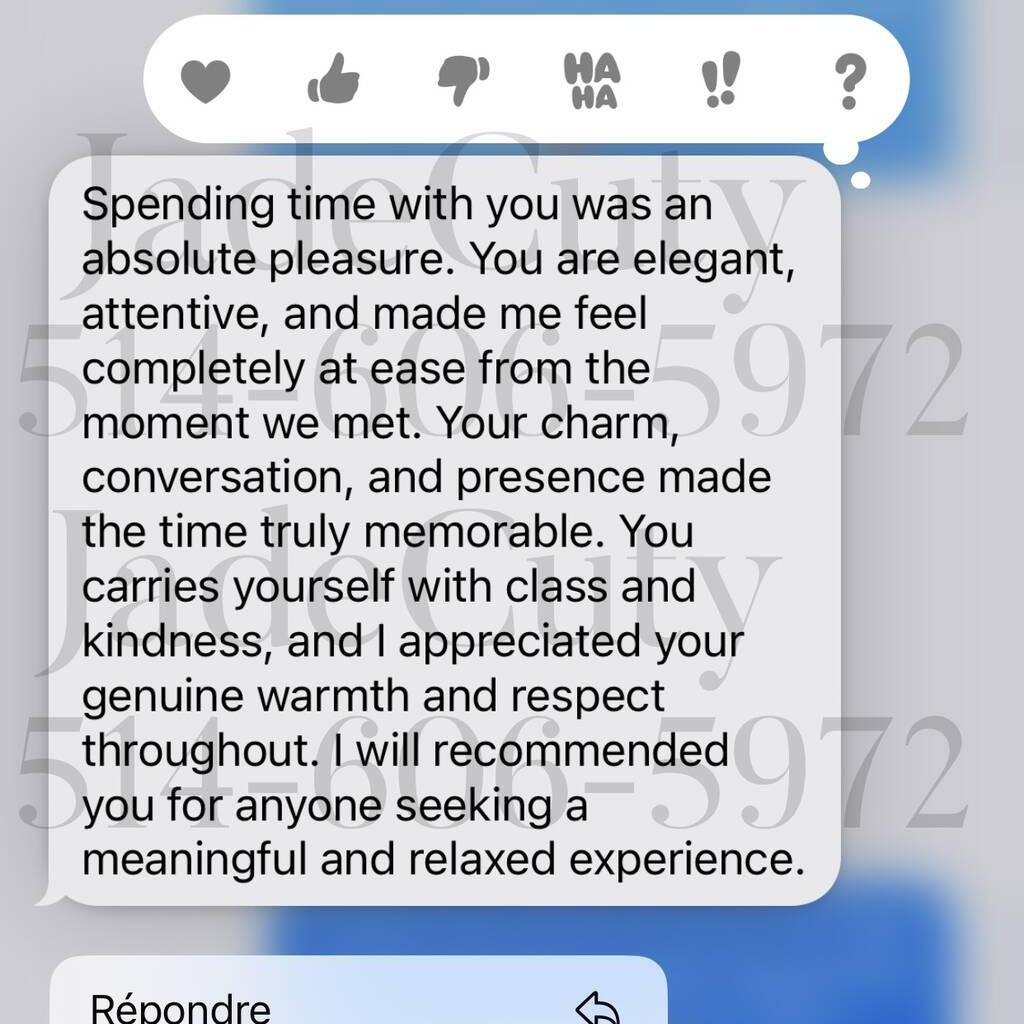Choose the HA HA tapback

click(x=592, y=82)
